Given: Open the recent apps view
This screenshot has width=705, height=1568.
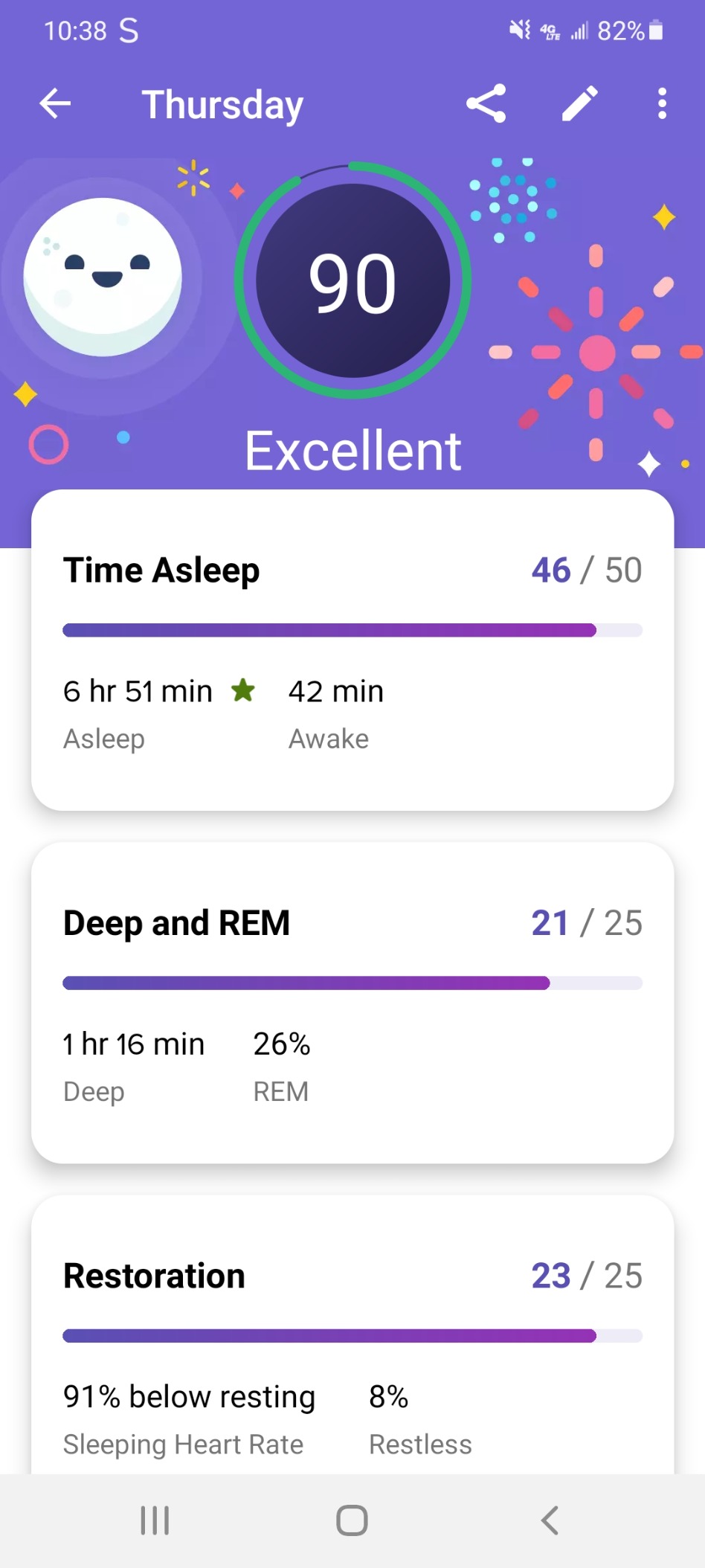Looking at the screenshot, I should click(155, 1520).
